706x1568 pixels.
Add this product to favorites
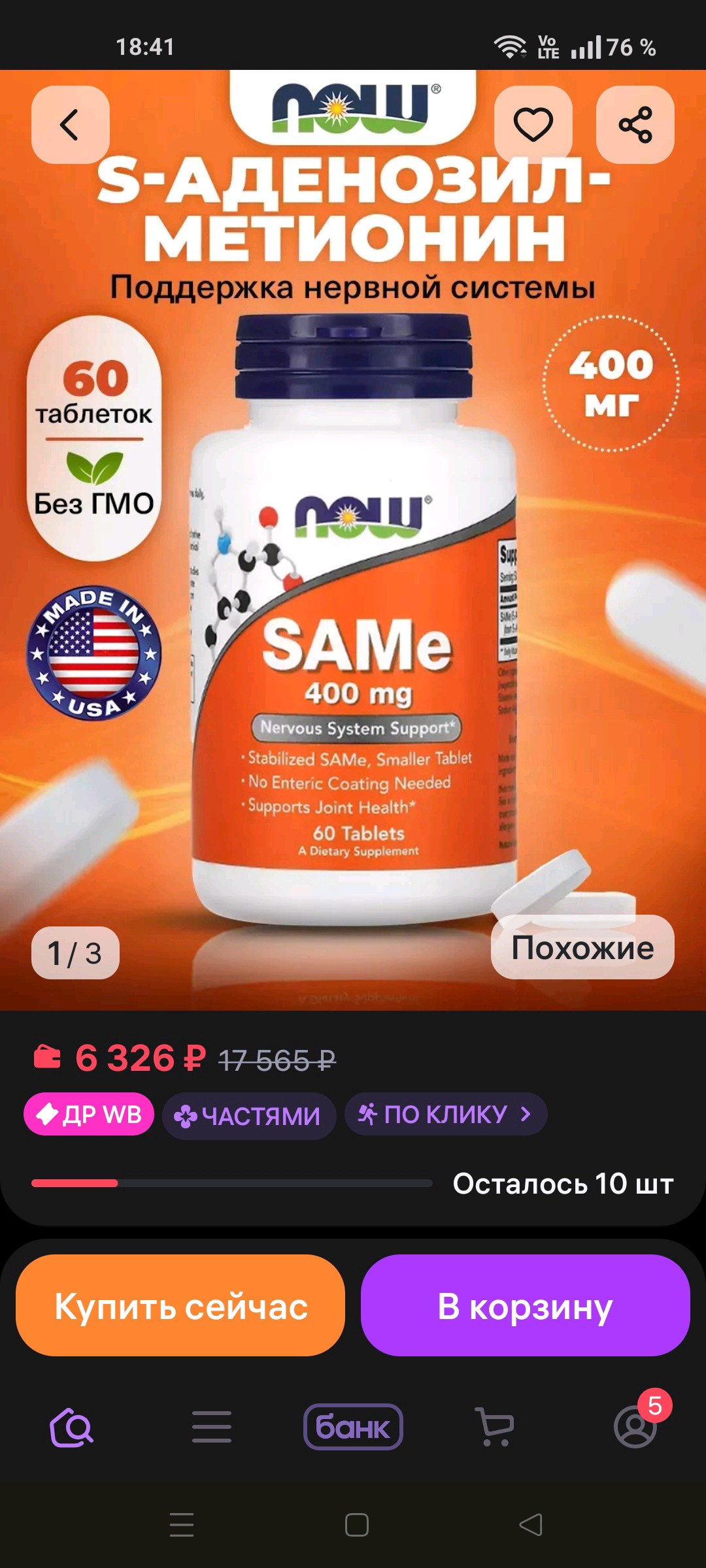[533, 125]
